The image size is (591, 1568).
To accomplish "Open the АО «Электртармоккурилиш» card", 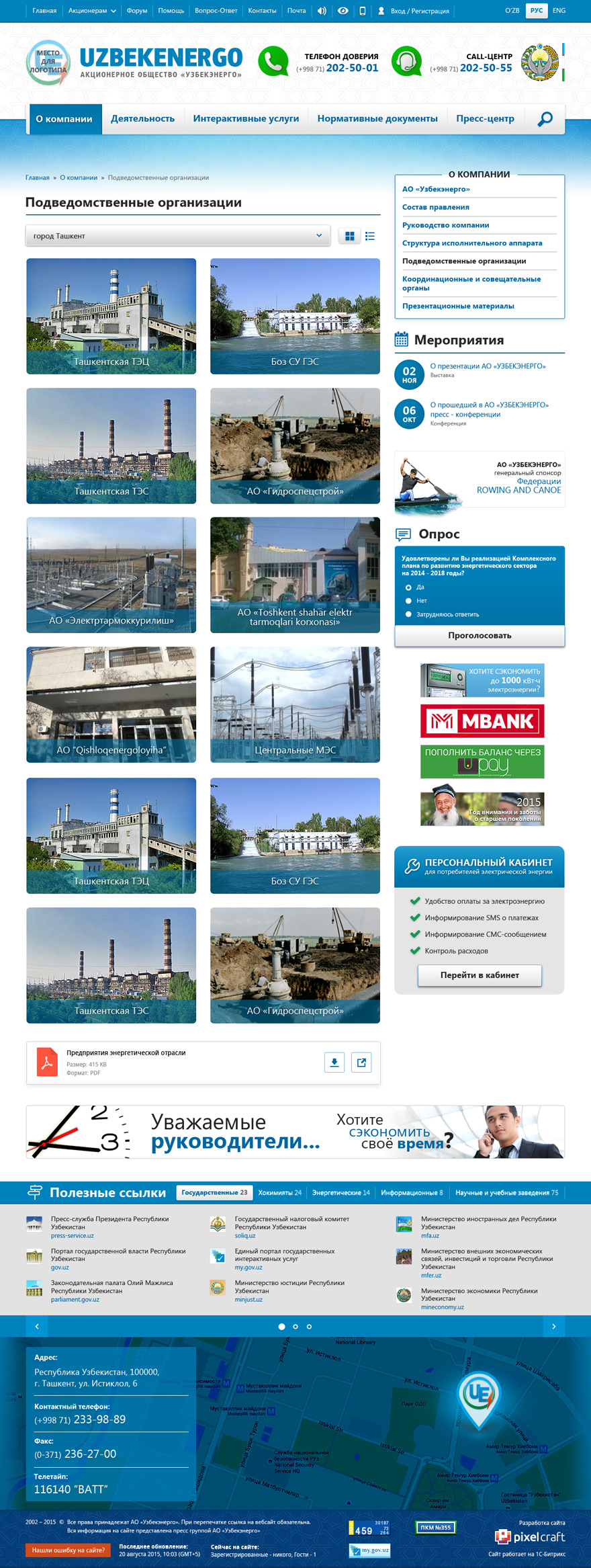I will coord(111,575).
